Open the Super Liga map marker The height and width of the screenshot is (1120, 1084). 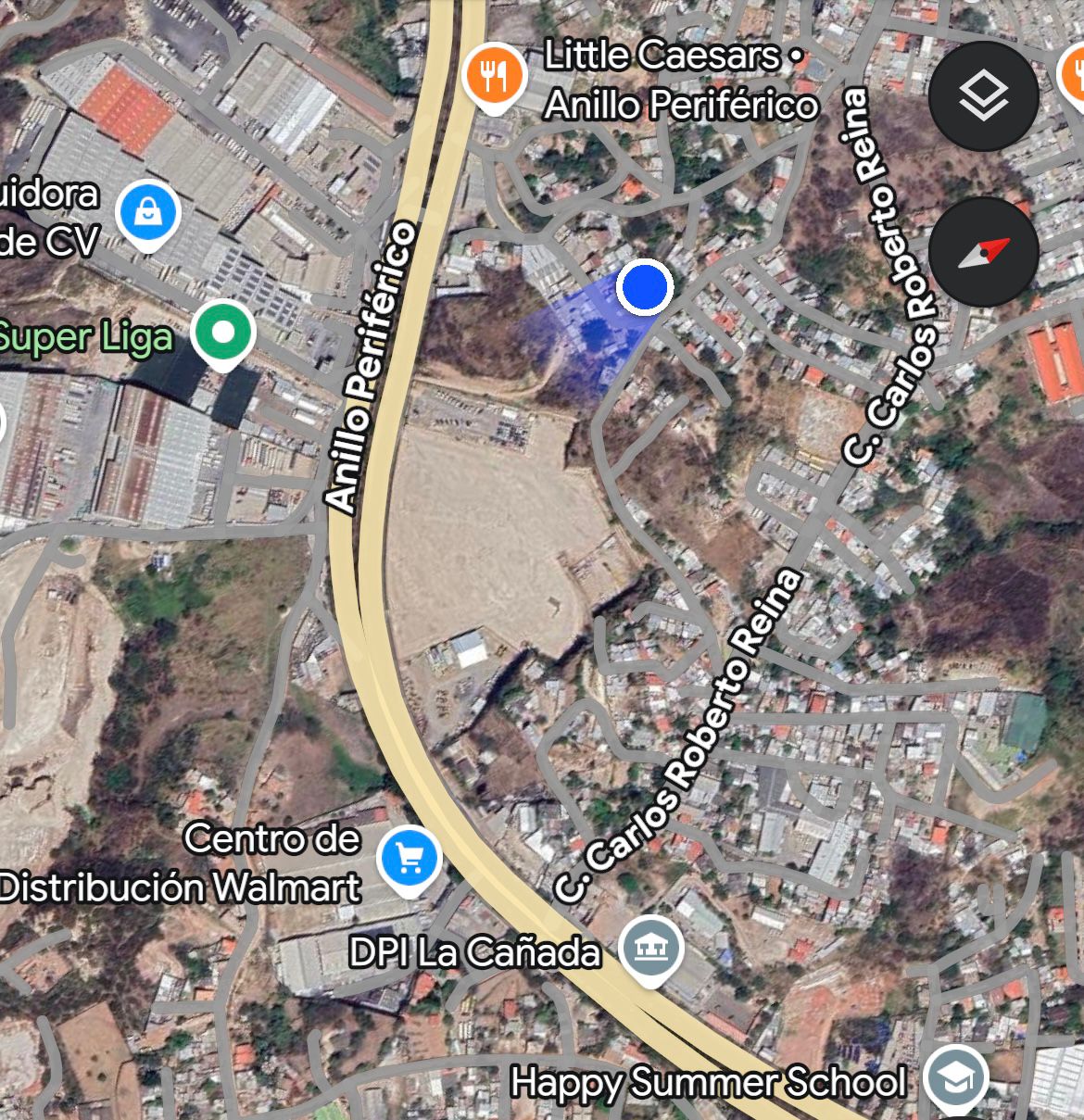point(223,333)
